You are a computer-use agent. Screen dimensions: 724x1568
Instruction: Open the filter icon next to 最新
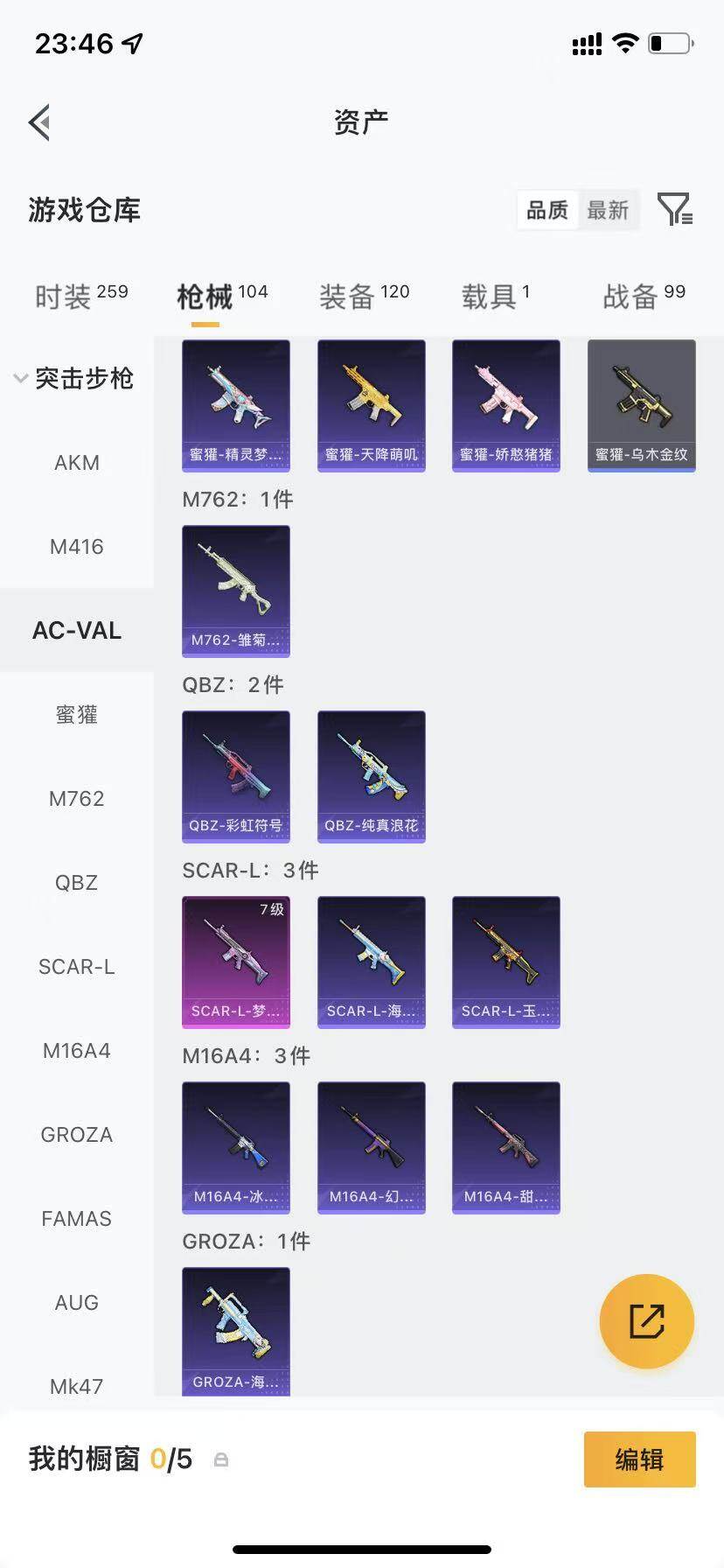coord(675,209)
